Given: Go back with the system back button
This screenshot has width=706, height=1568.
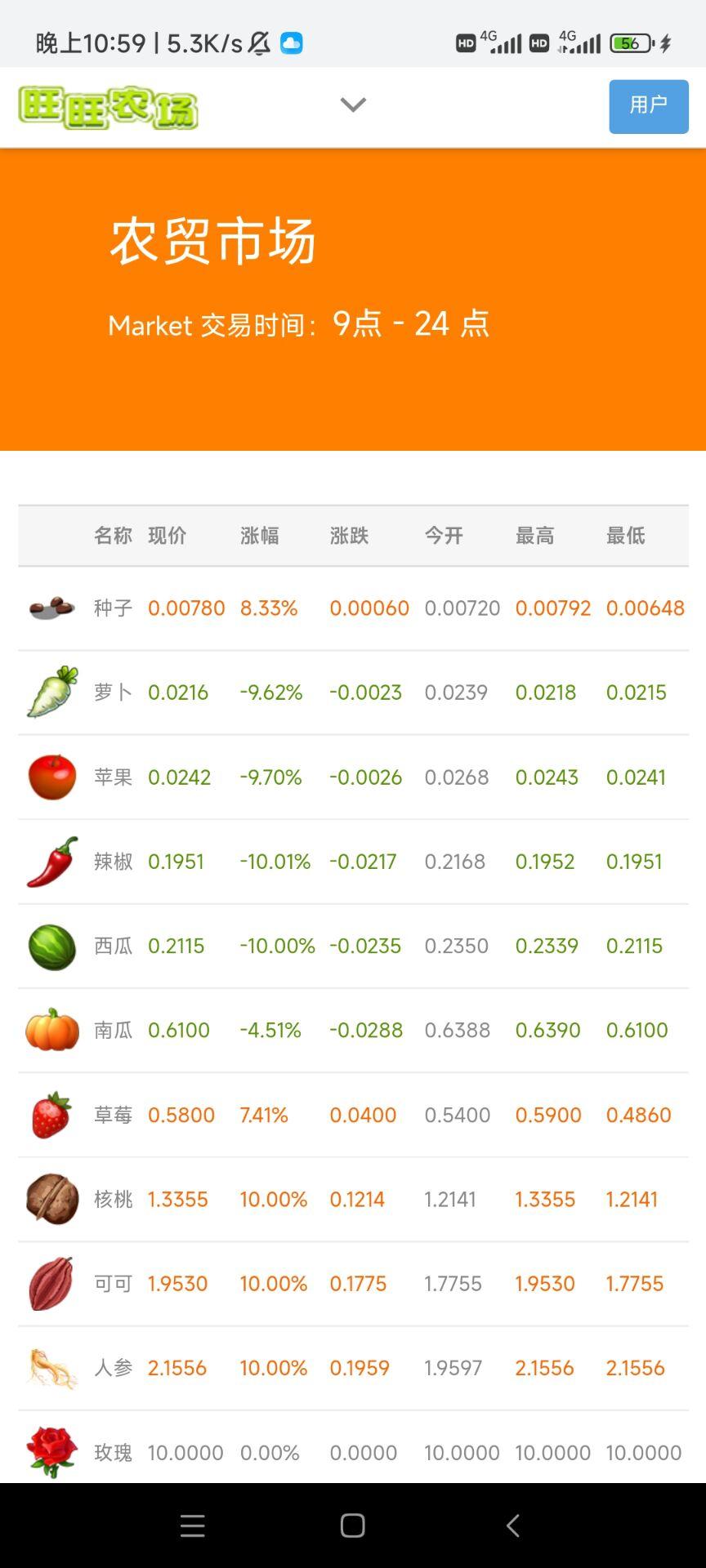Looking at the screenshot, I should [513, 1525].
